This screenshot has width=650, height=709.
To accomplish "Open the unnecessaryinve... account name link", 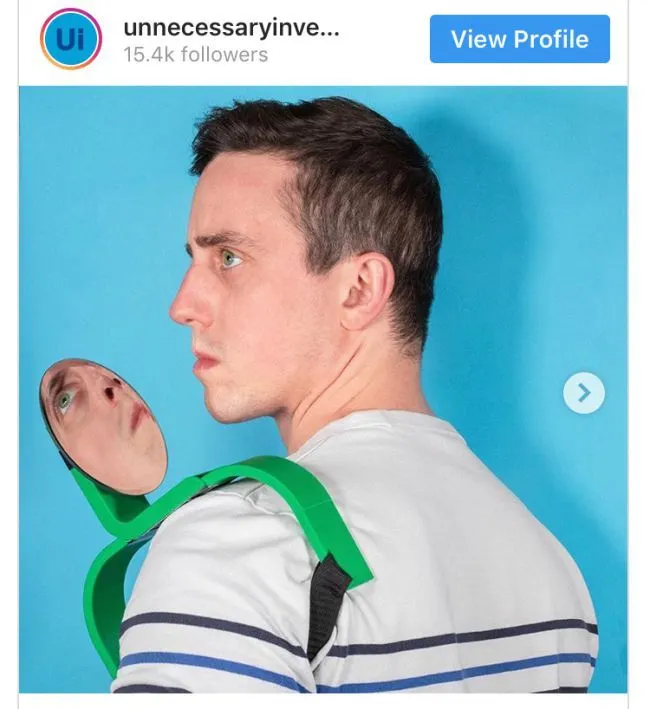I will click(x=230, y=27).
